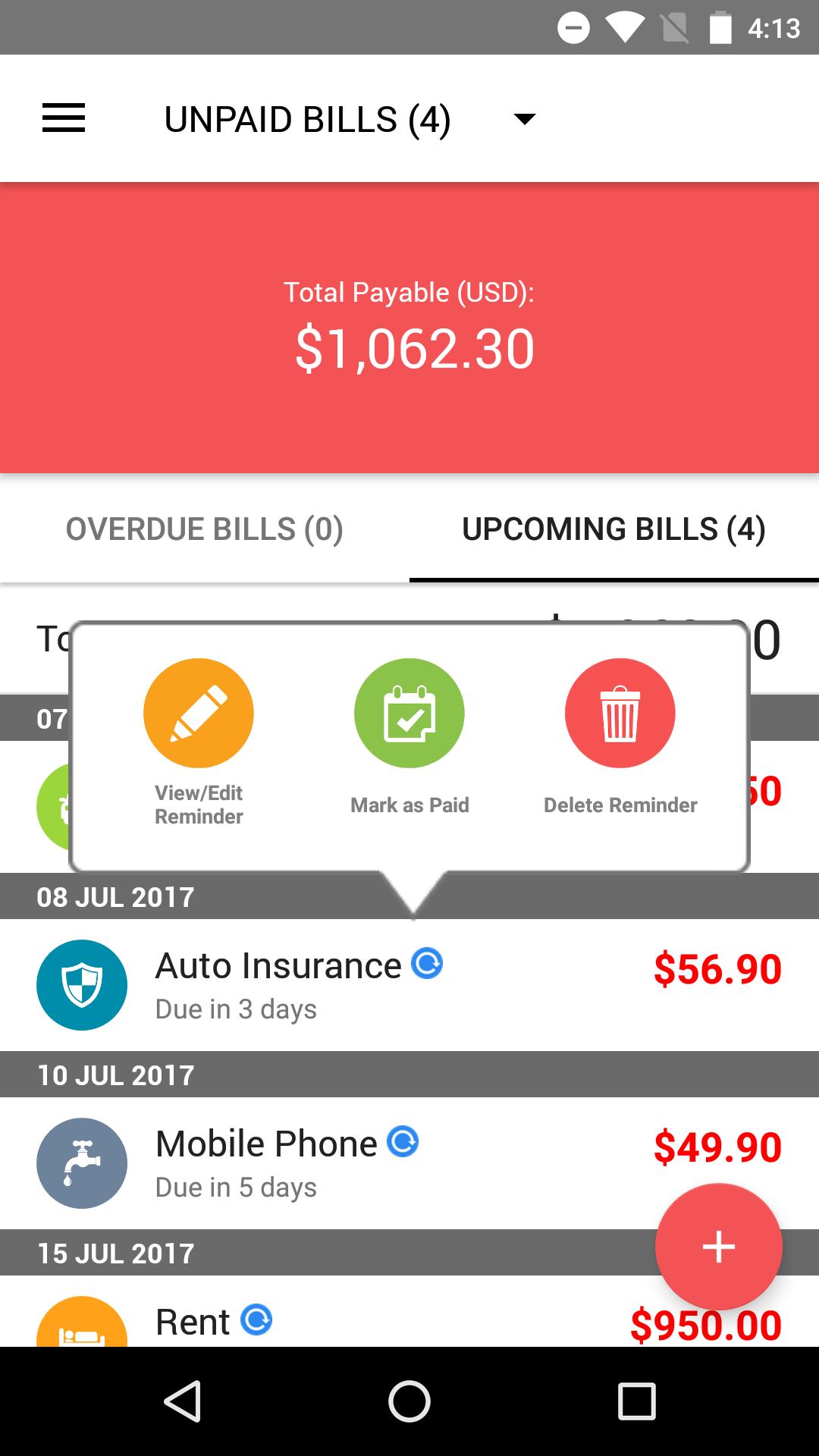Image resolution: width=819 pixels, height=1456 pixels.
Task: Select the Upcoming Bills tab
Action: (614, 529)
